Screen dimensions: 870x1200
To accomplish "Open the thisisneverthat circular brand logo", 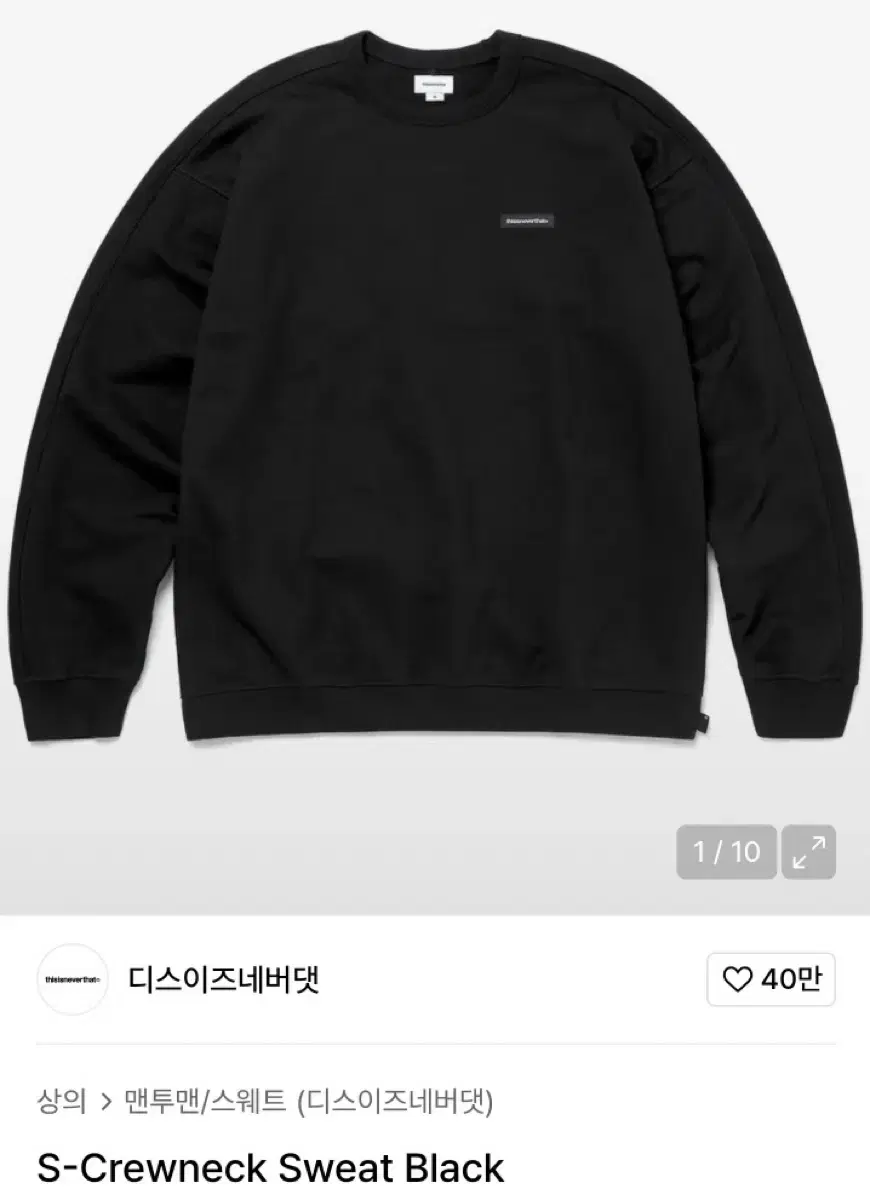I will pos(71,980).
